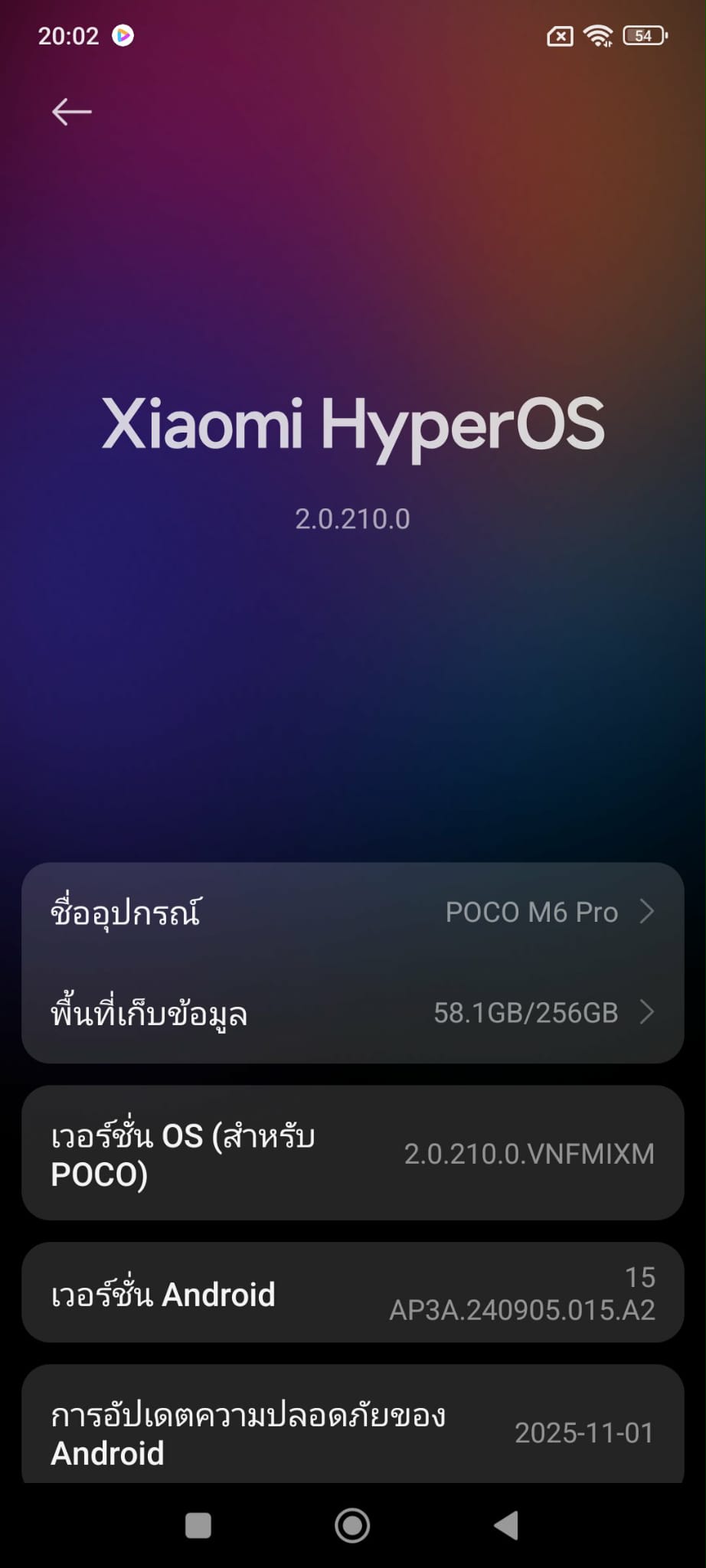The width and height of the screenshot is (706, 1568).
Task: Go back using the top arrow
Action: tap(71, 112)
